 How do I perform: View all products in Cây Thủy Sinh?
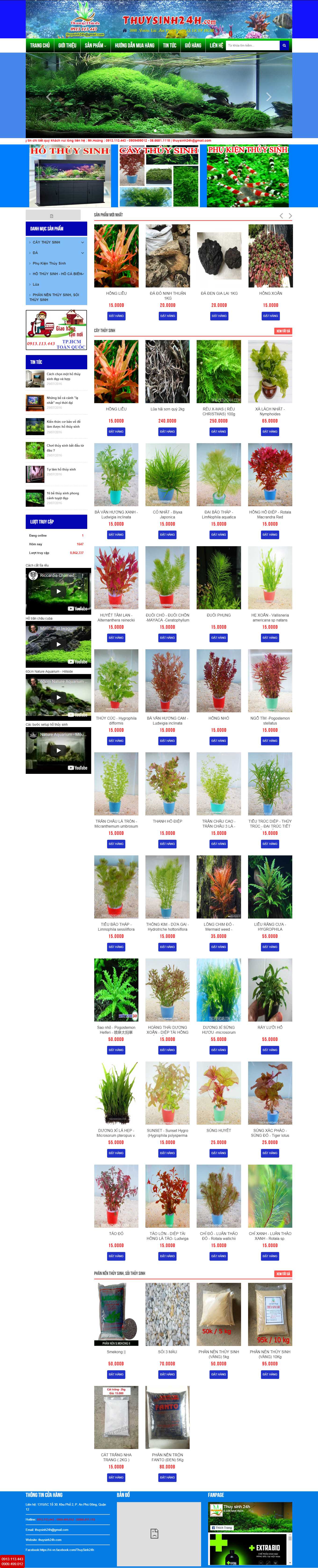tap(283, 330)
